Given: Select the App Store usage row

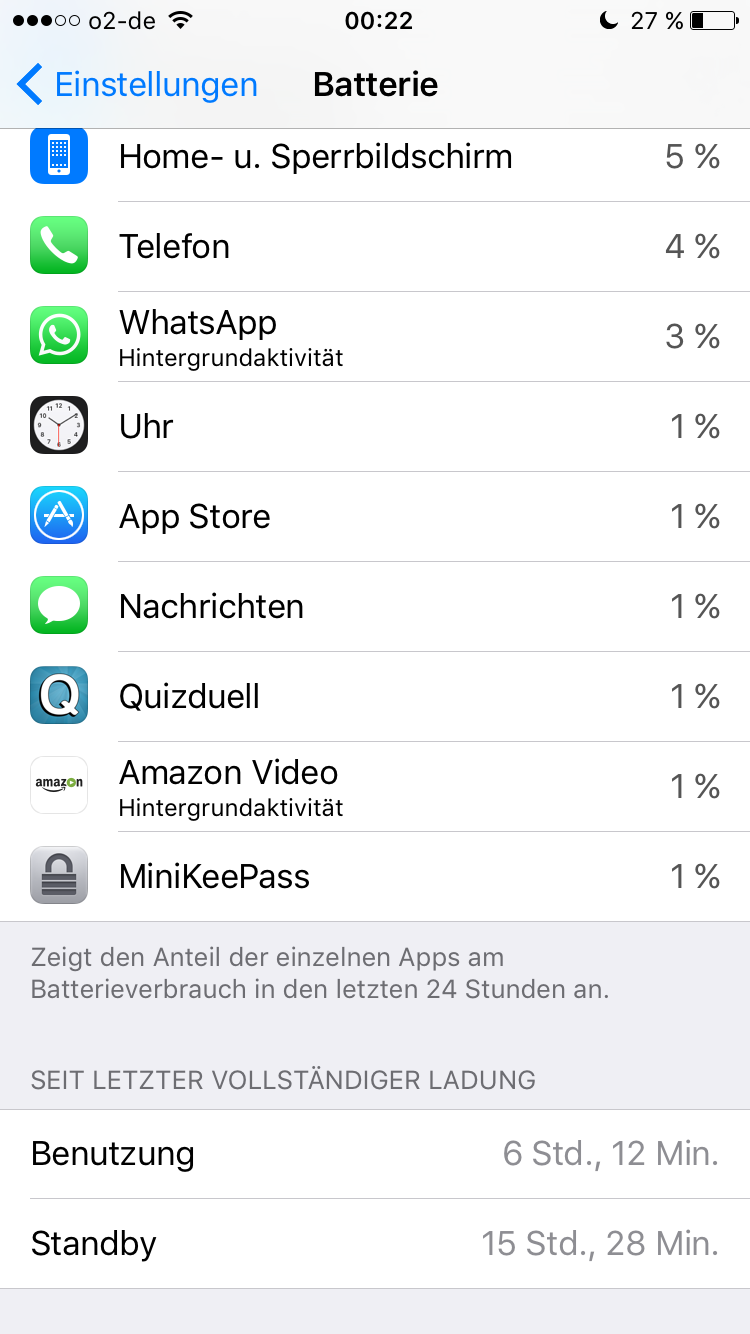Looking at the screenshot, I should click(x=375, y=516).
